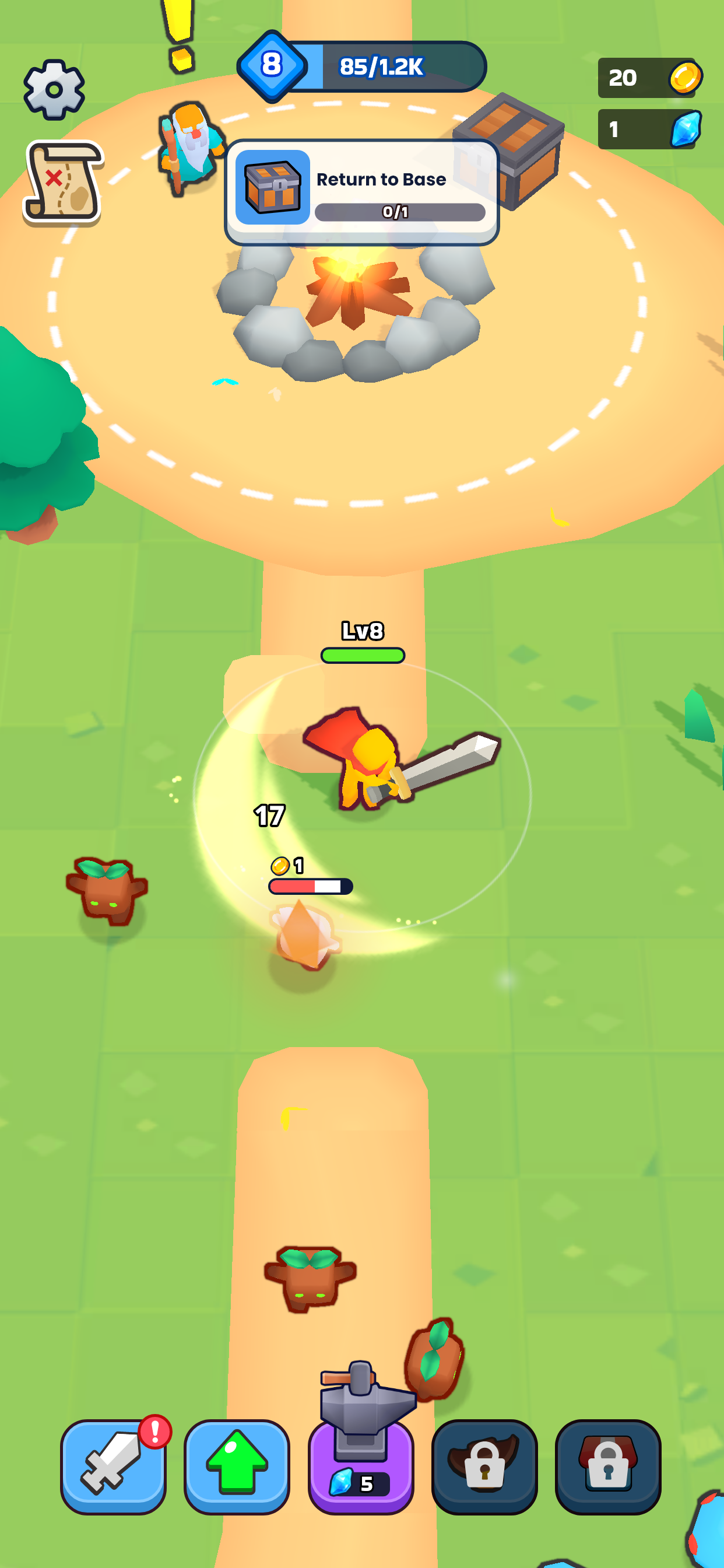Image resolution: width=724 pixels, height=1568 pixels.
Task: Open the sword weapons menu
Action: click(x=113, y=1466)
